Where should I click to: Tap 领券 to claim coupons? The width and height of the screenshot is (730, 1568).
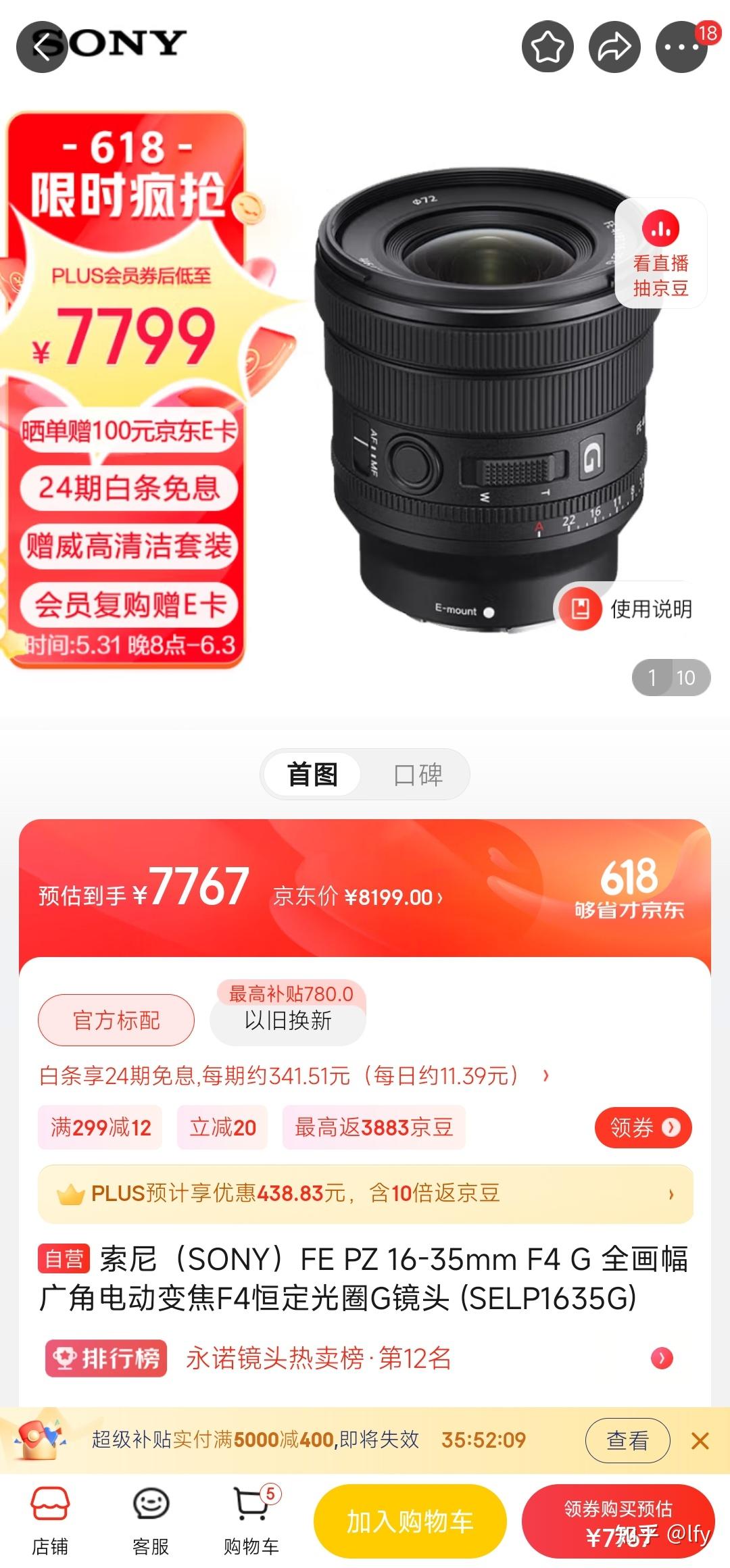click(x=643, y=1127)
